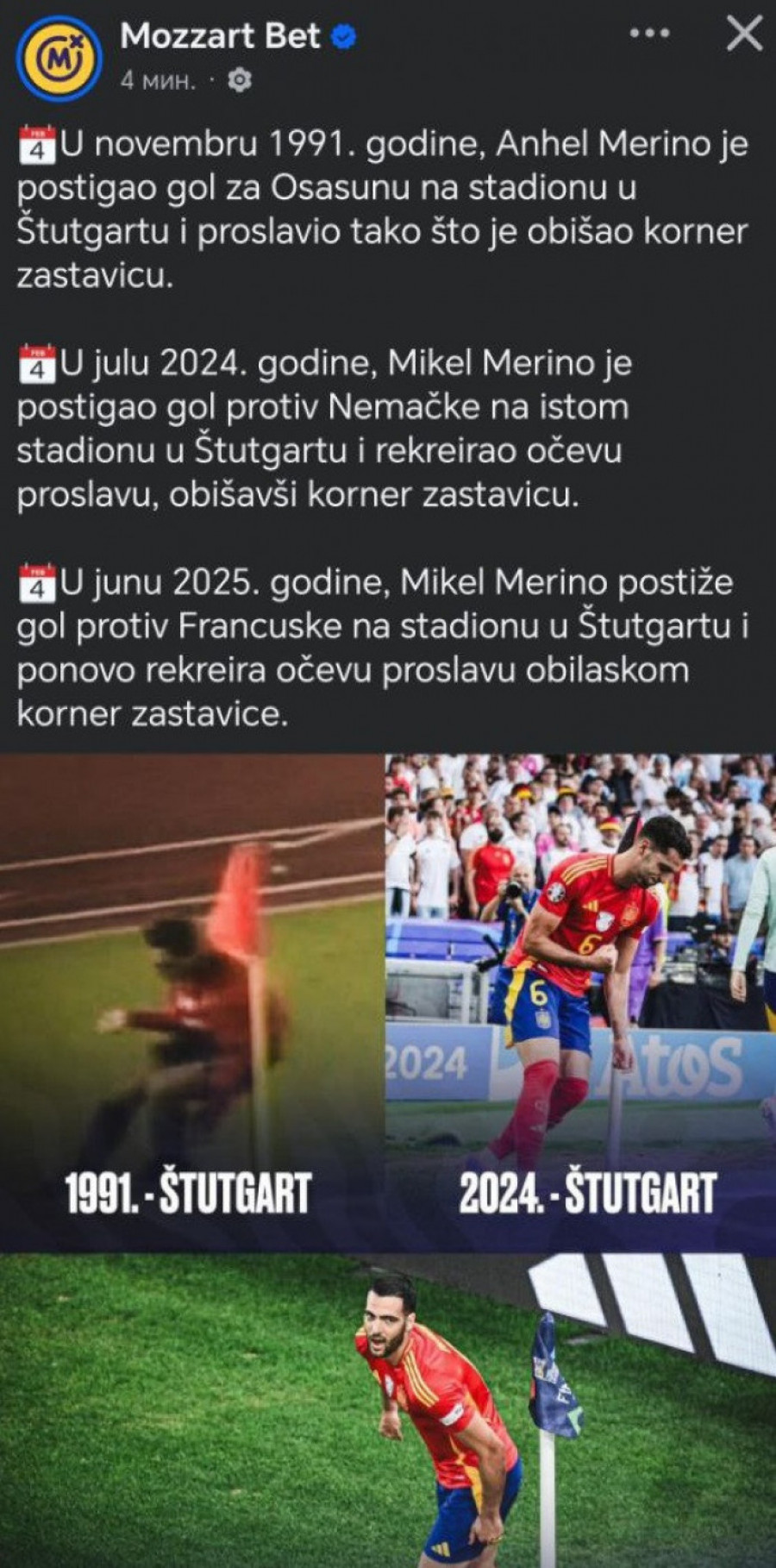Screen dimensions: 776x1568
Task: Open the Mozzart Bet profile picture
Action: pyautogui.click(x=59, y=58)
